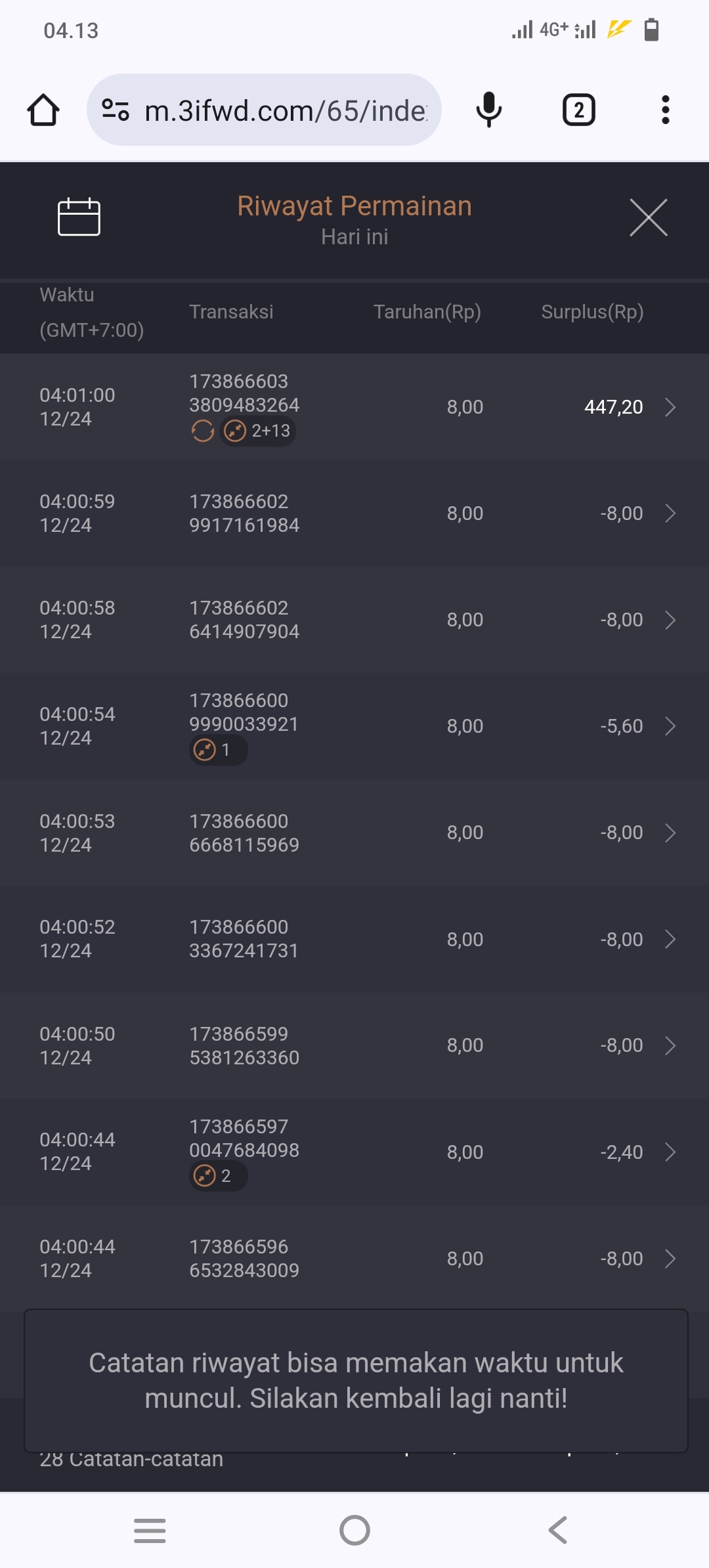Open the 04:00:58 game record
Image resolution: width=709 pixels, height=1568 pixels.
pos(354,620)
